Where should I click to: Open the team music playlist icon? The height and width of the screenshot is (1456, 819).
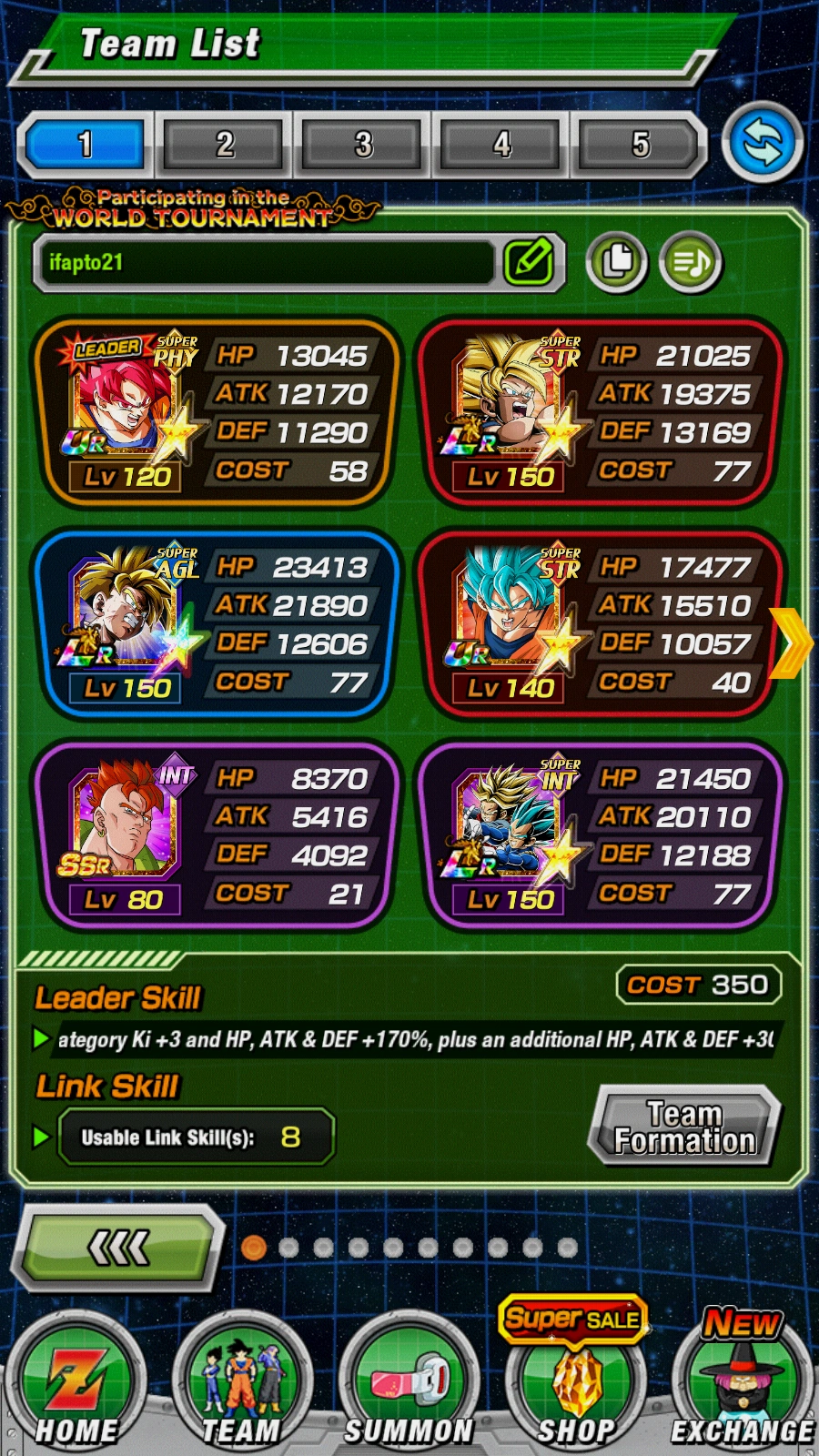[x=690, y=262]
